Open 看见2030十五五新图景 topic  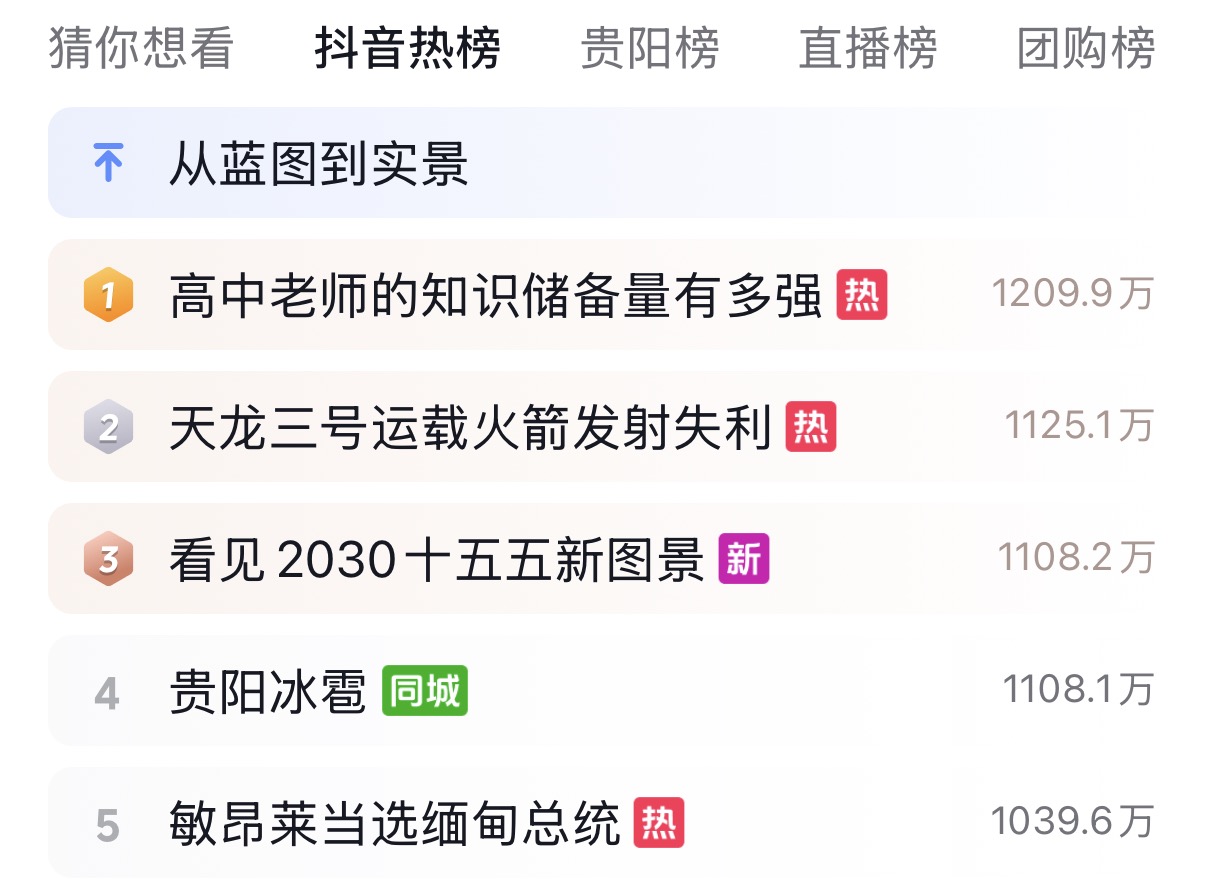point(437,560)
